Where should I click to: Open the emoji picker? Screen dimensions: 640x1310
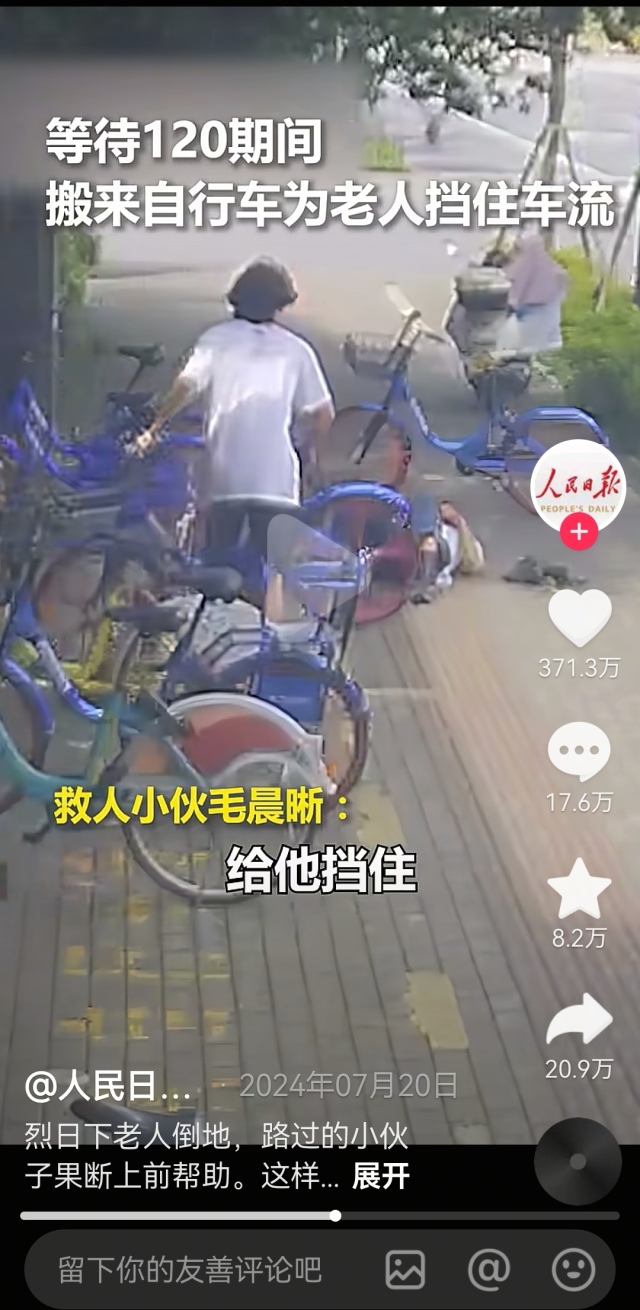(573, 1270)
